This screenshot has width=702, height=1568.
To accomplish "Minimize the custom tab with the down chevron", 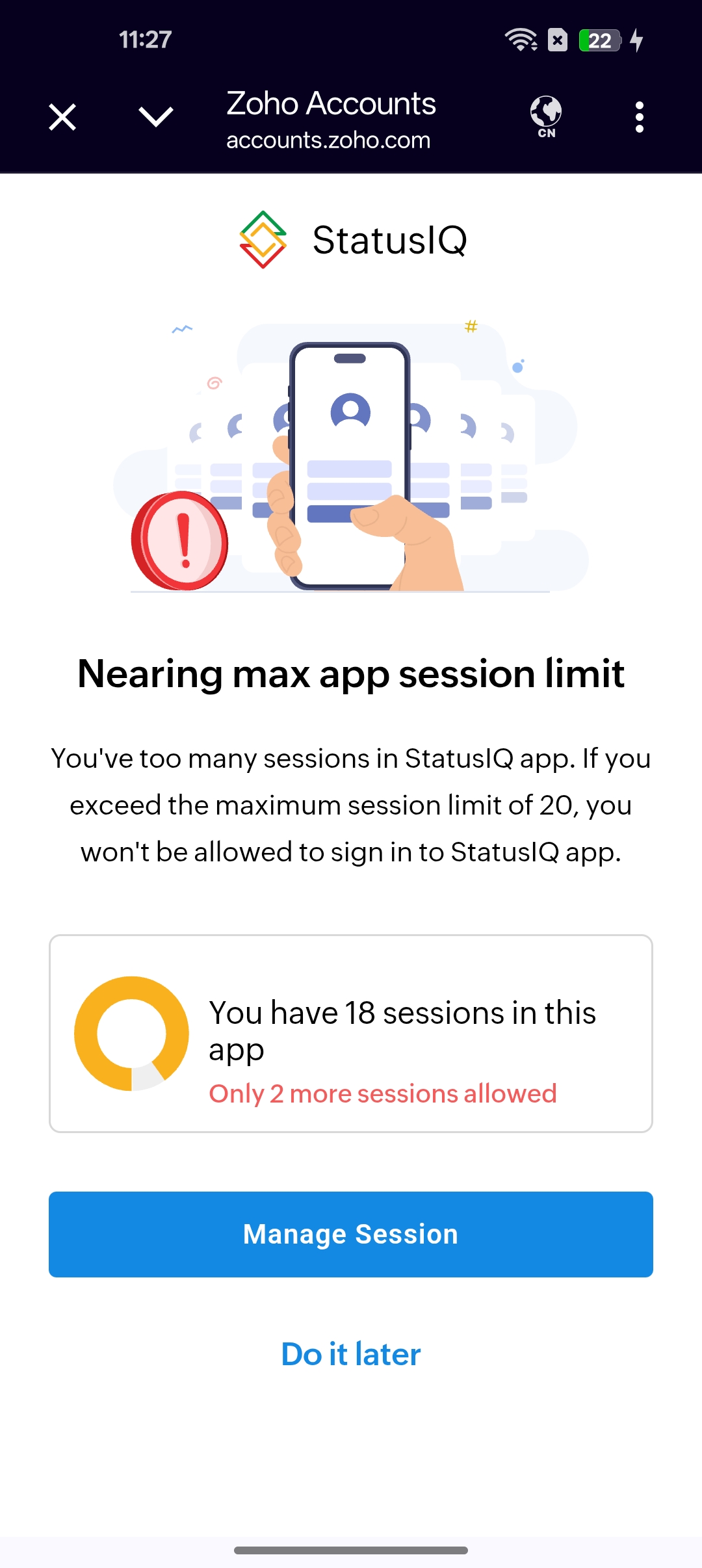I will 156,118.
